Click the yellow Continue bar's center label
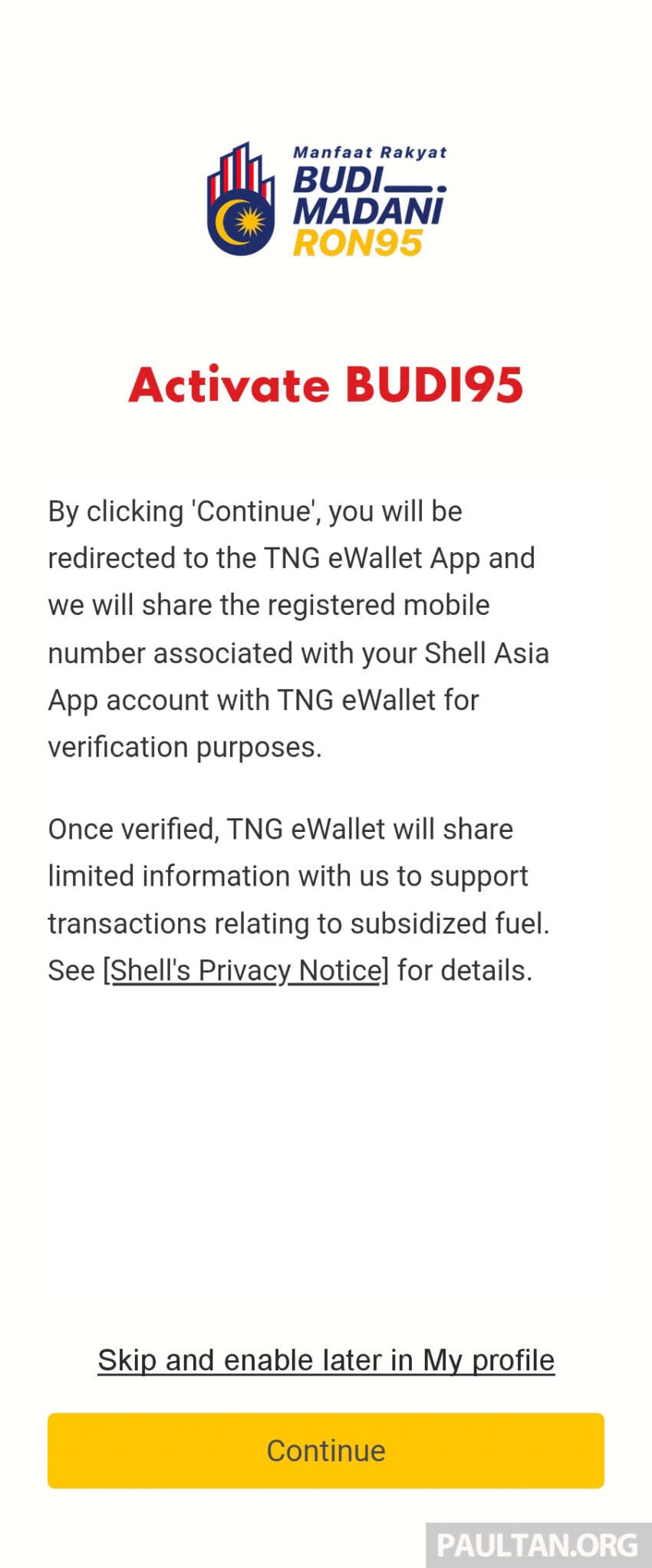Viewport: 652px width, 1568px height. point(326,1449)
